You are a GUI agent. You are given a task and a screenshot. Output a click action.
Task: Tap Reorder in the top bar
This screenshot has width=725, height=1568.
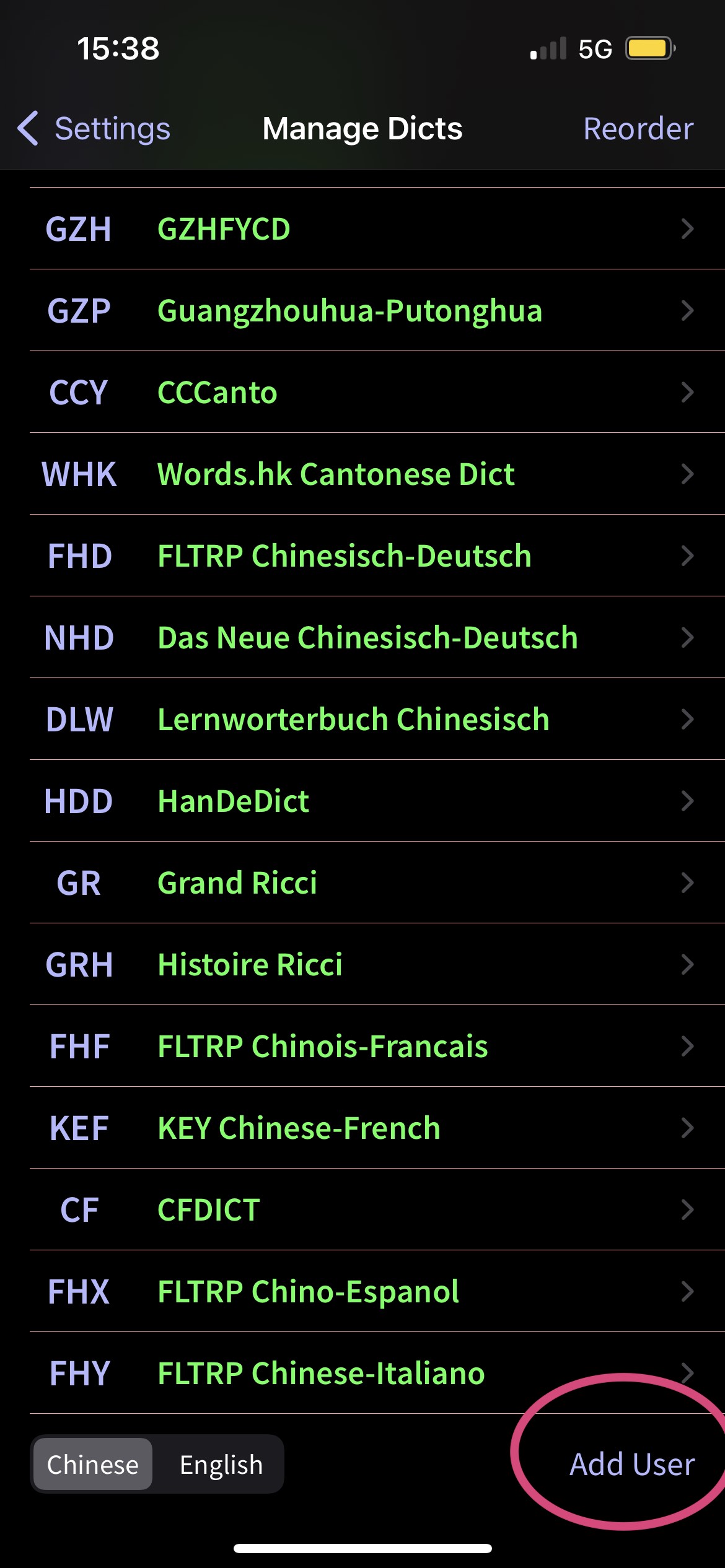point(638,129)
